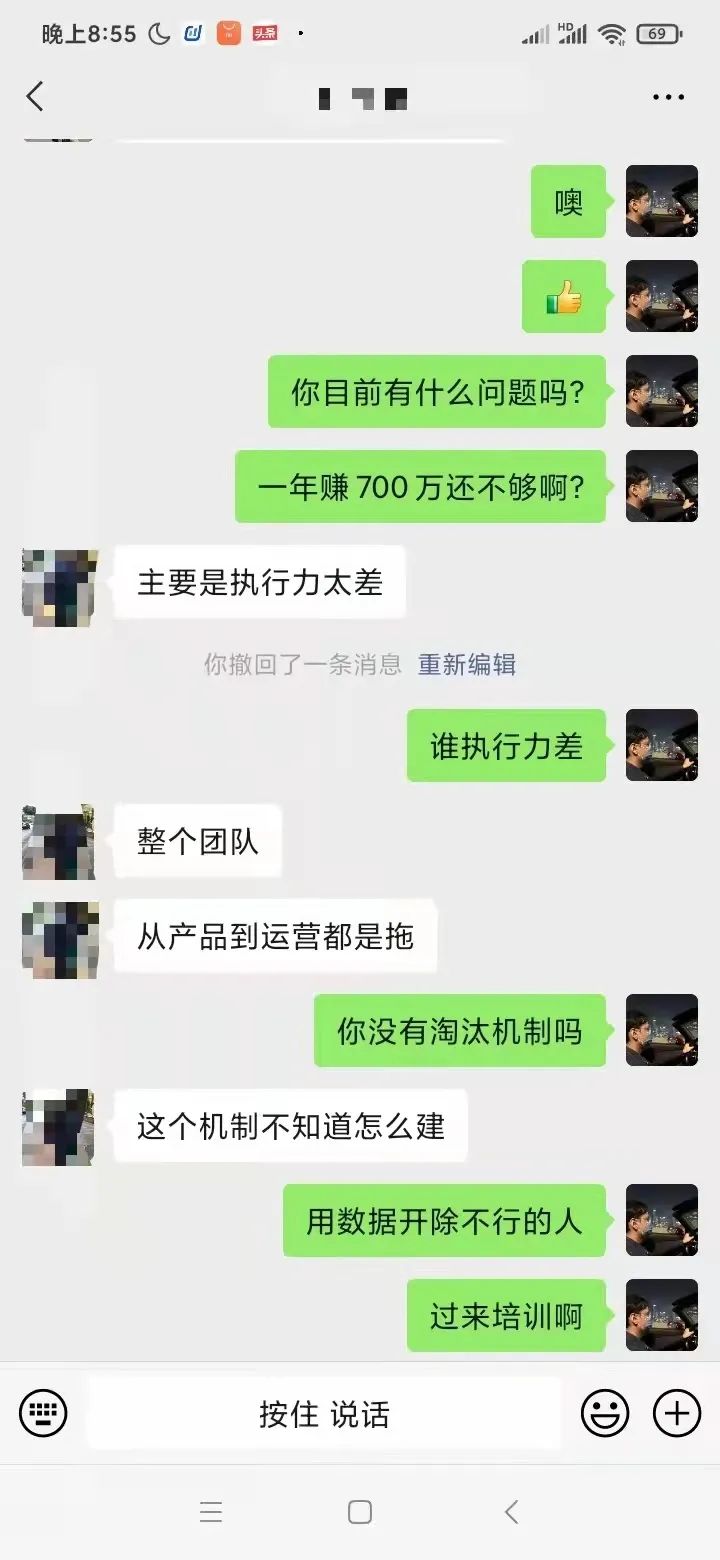Open contact avatar beside 主要是执行力太差
This screenshot has width=720, height=1560.
point(59,587)
